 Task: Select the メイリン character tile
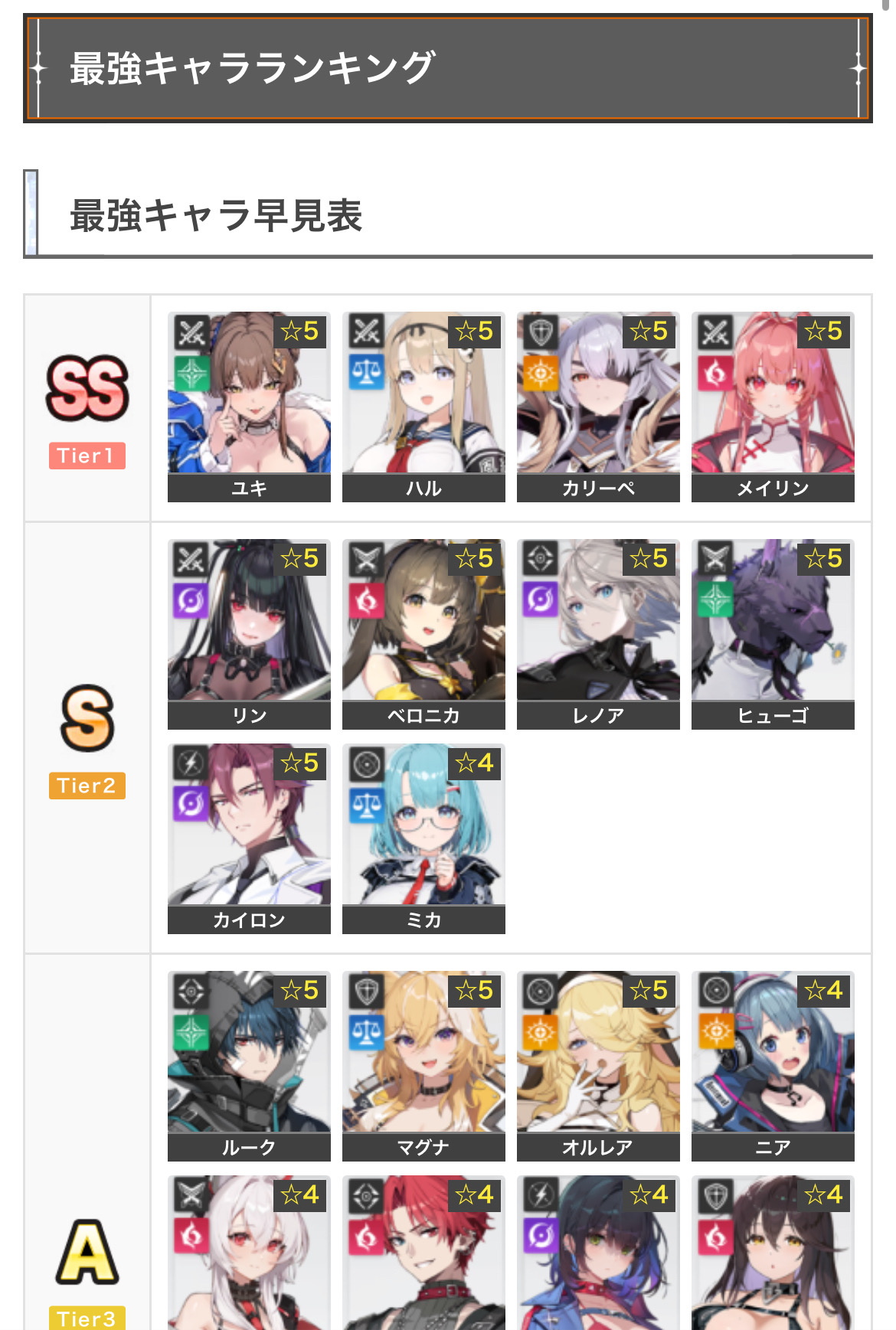point(773,406)
